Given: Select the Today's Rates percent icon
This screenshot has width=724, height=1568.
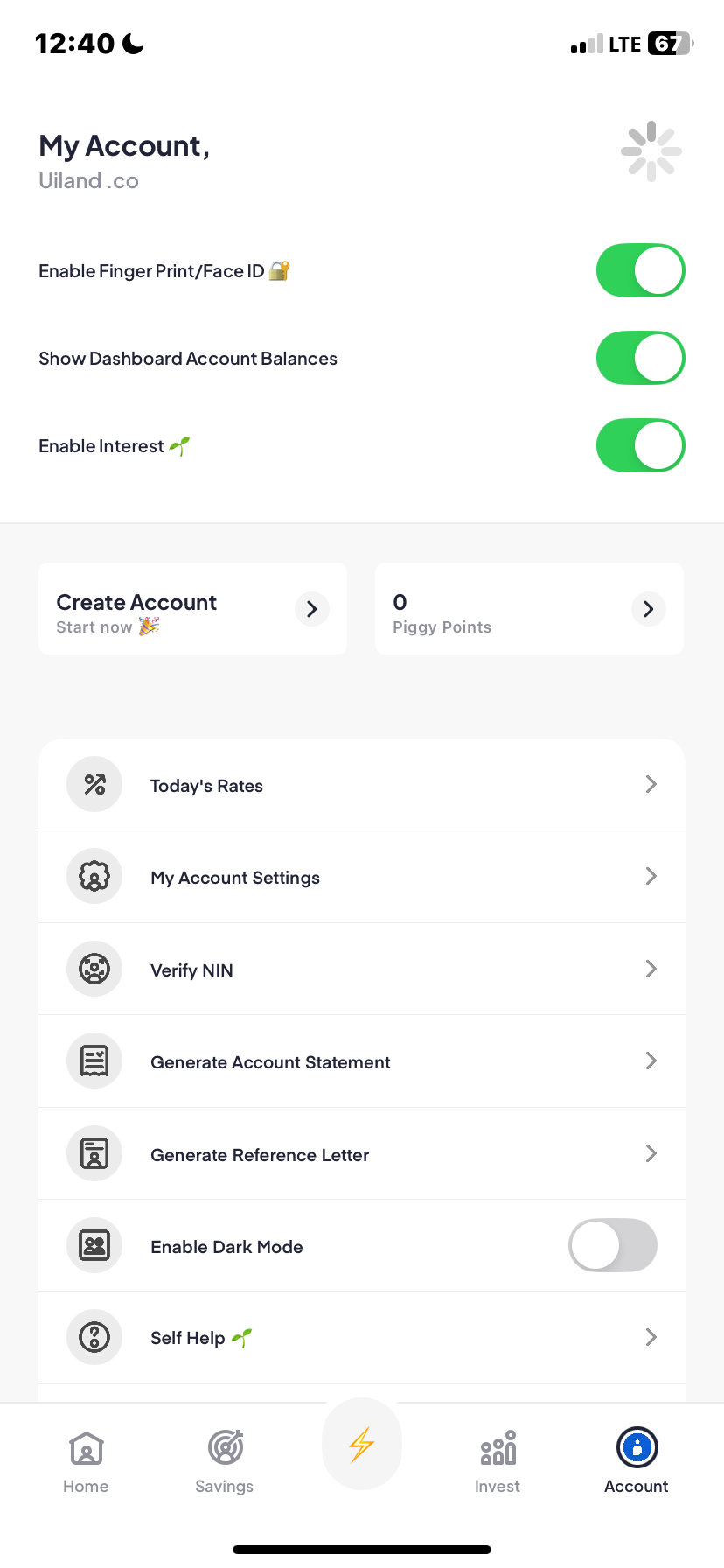Looking at the screenshot, I should [x=94, y=784].
